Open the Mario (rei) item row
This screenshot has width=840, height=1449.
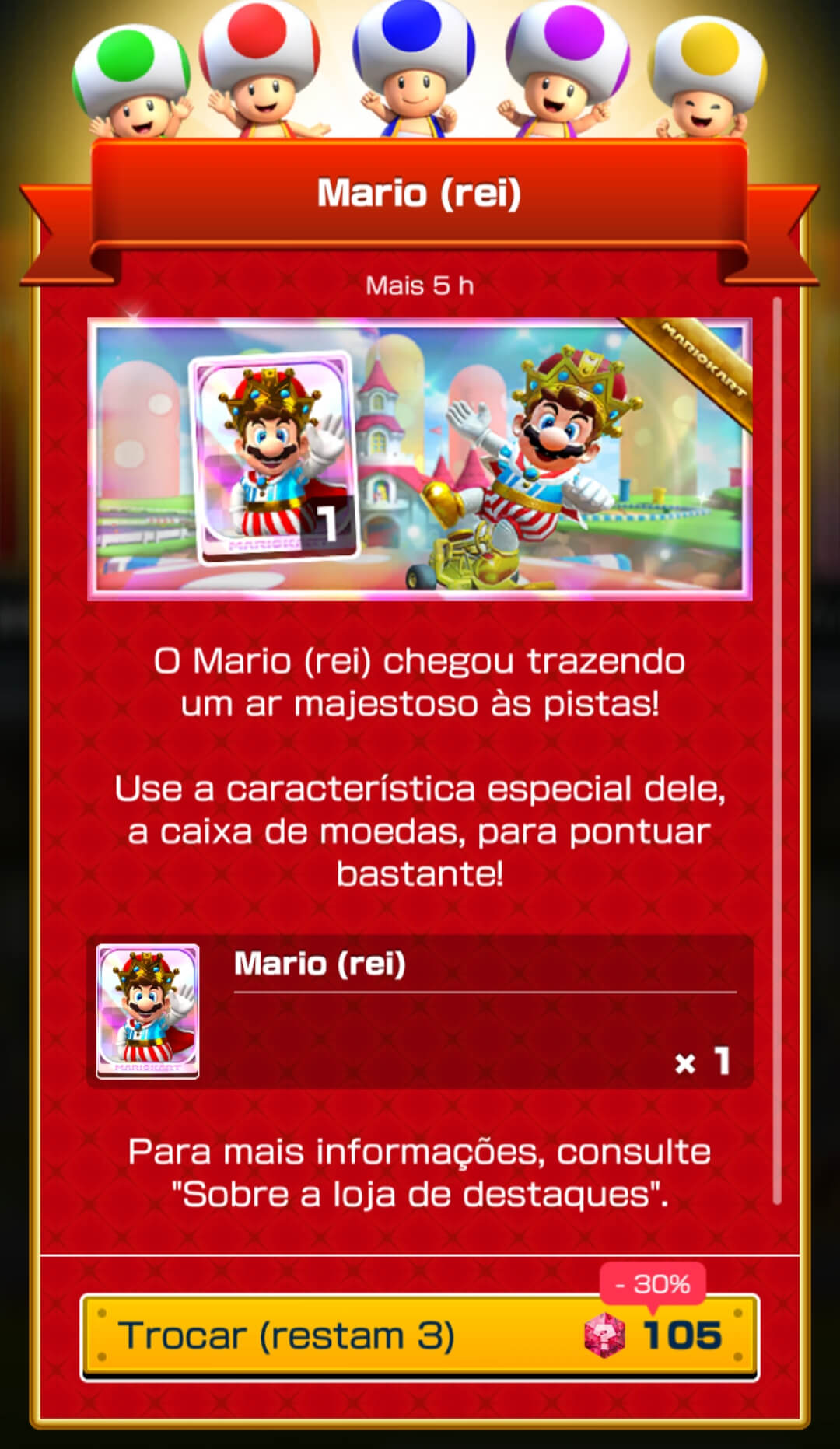coord(419,1011)
